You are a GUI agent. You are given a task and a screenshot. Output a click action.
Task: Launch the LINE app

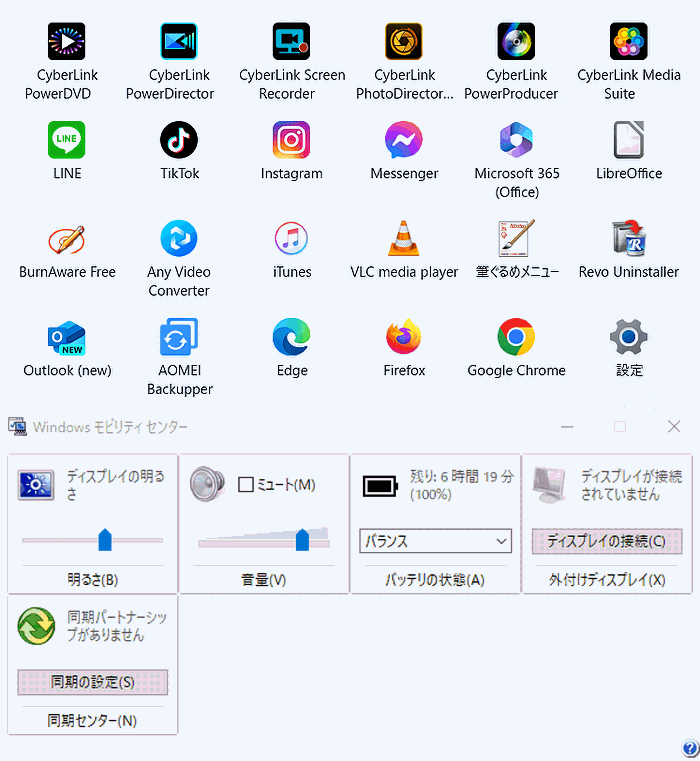[x=67, y=140]
